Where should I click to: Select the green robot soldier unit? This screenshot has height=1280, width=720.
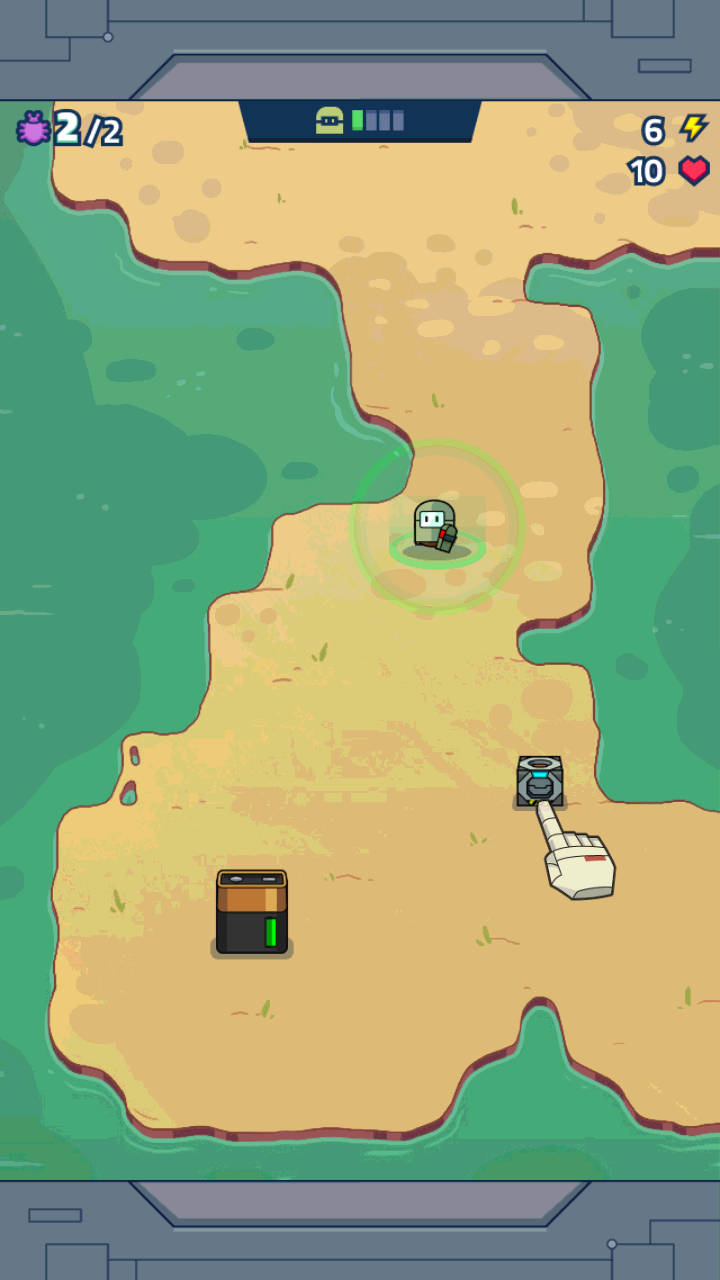click(435, 526)
